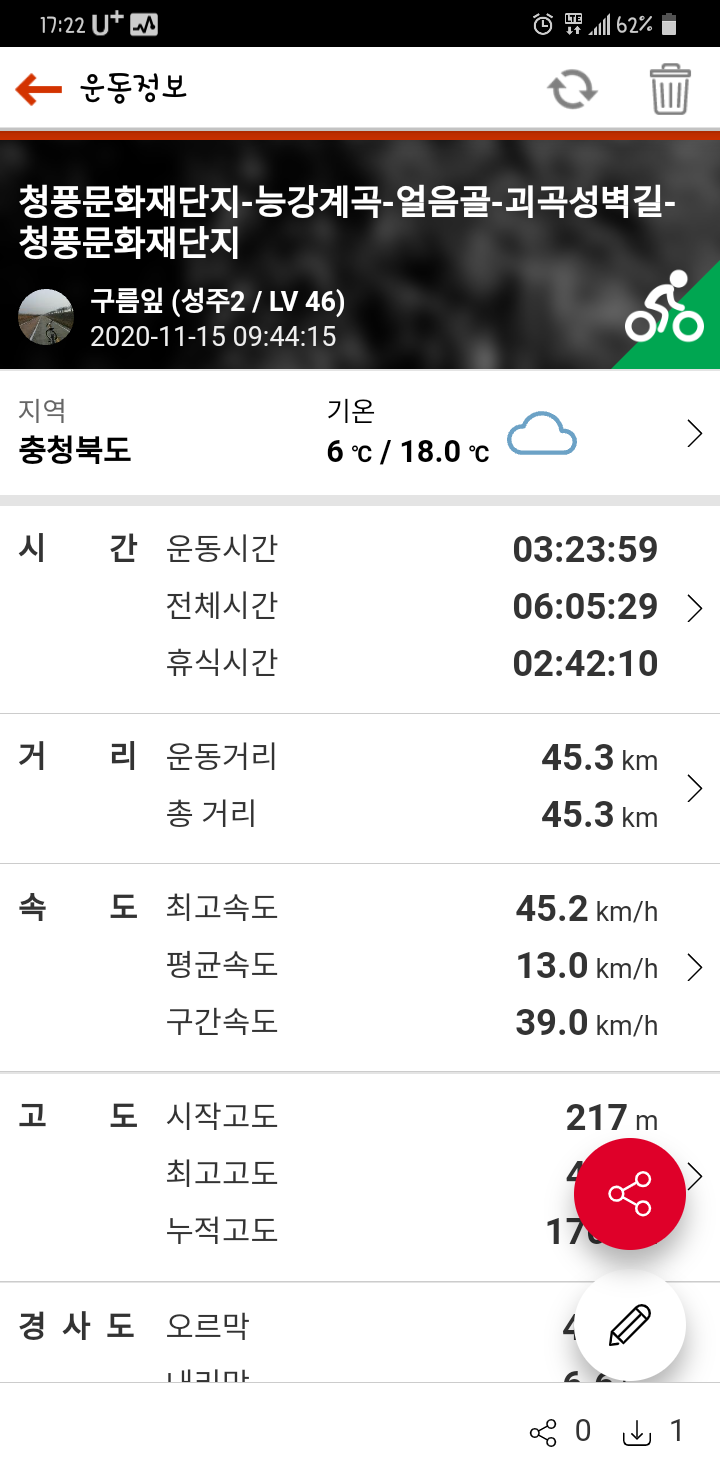Screen dimensions: 720x1476
Task: Tap the refresh sync icon
Action: coord(572,89)
